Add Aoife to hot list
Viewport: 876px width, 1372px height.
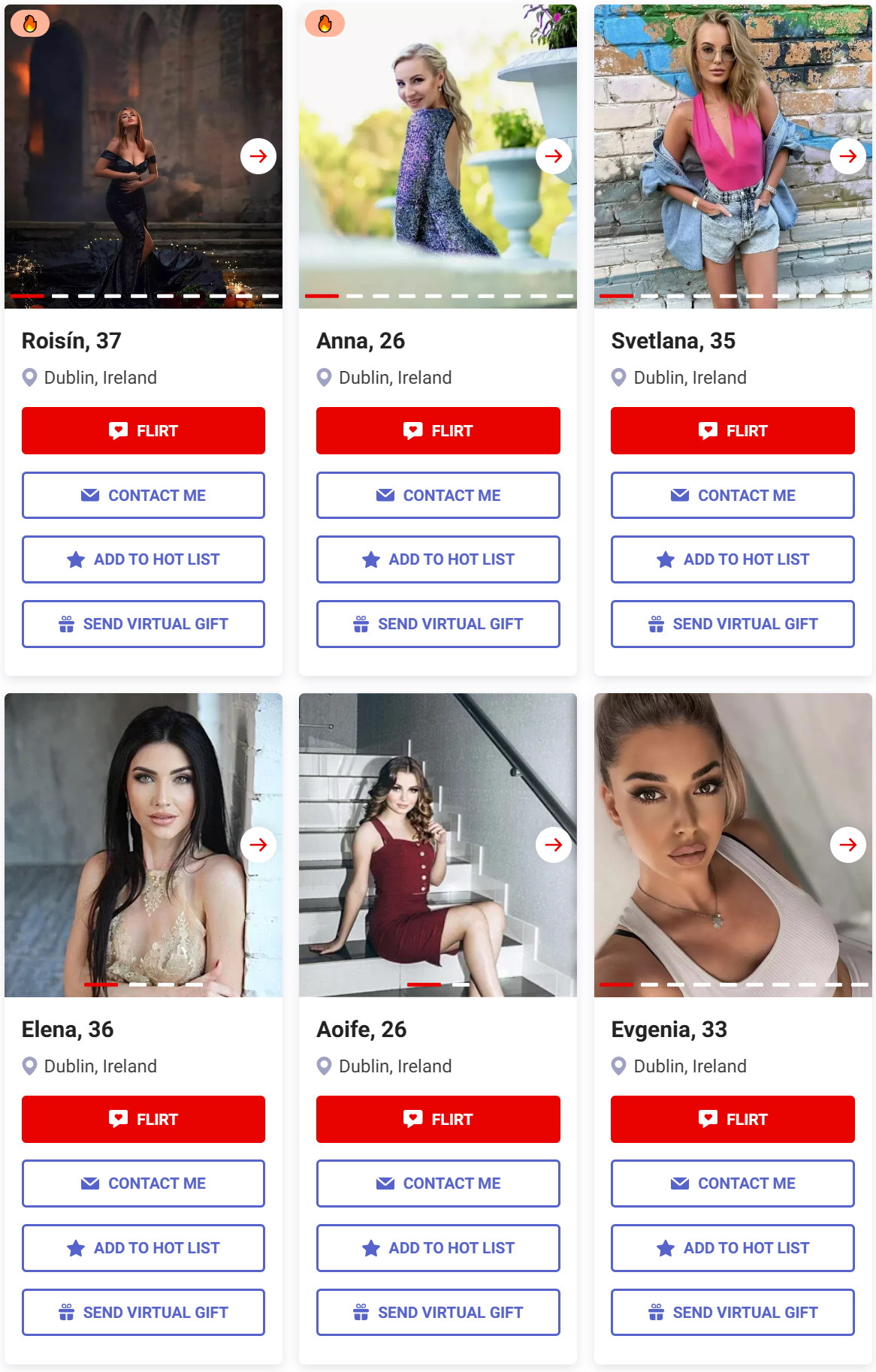[x=438, y=1248]
